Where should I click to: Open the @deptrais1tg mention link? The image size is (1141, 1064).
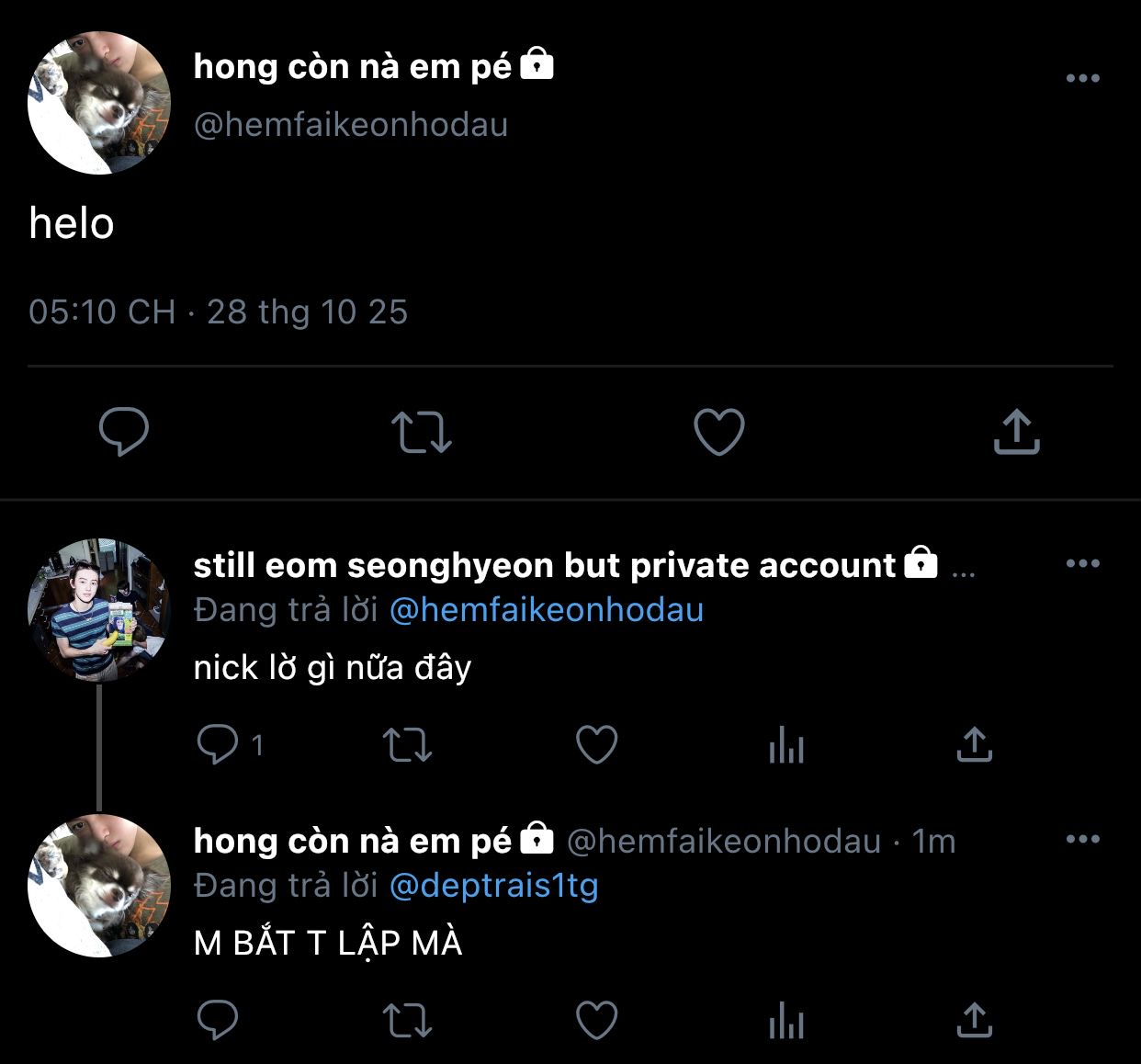click(x=493, y=886)
